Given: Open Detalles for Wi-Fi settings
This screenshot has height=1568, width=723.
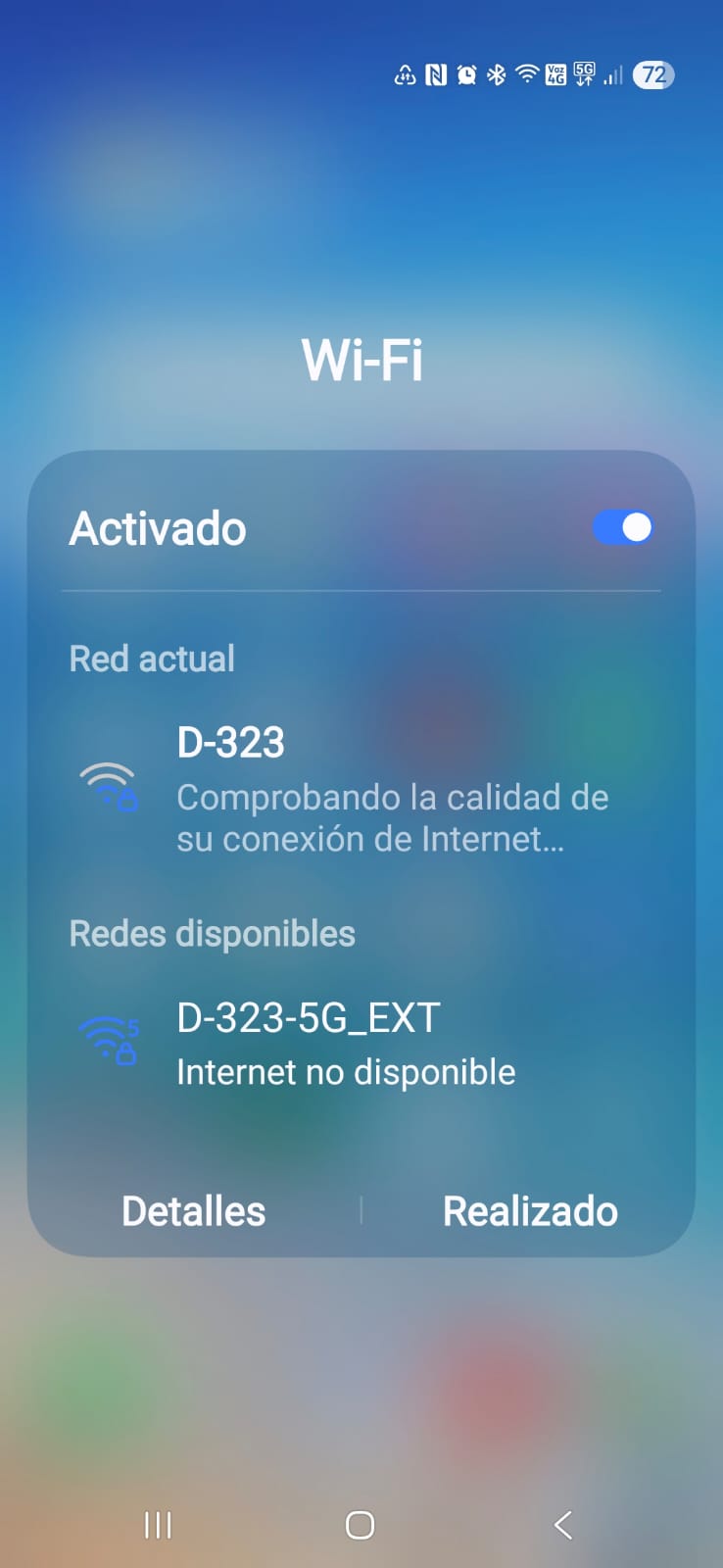Looking at the screenshot, I should coord(193,1211).
